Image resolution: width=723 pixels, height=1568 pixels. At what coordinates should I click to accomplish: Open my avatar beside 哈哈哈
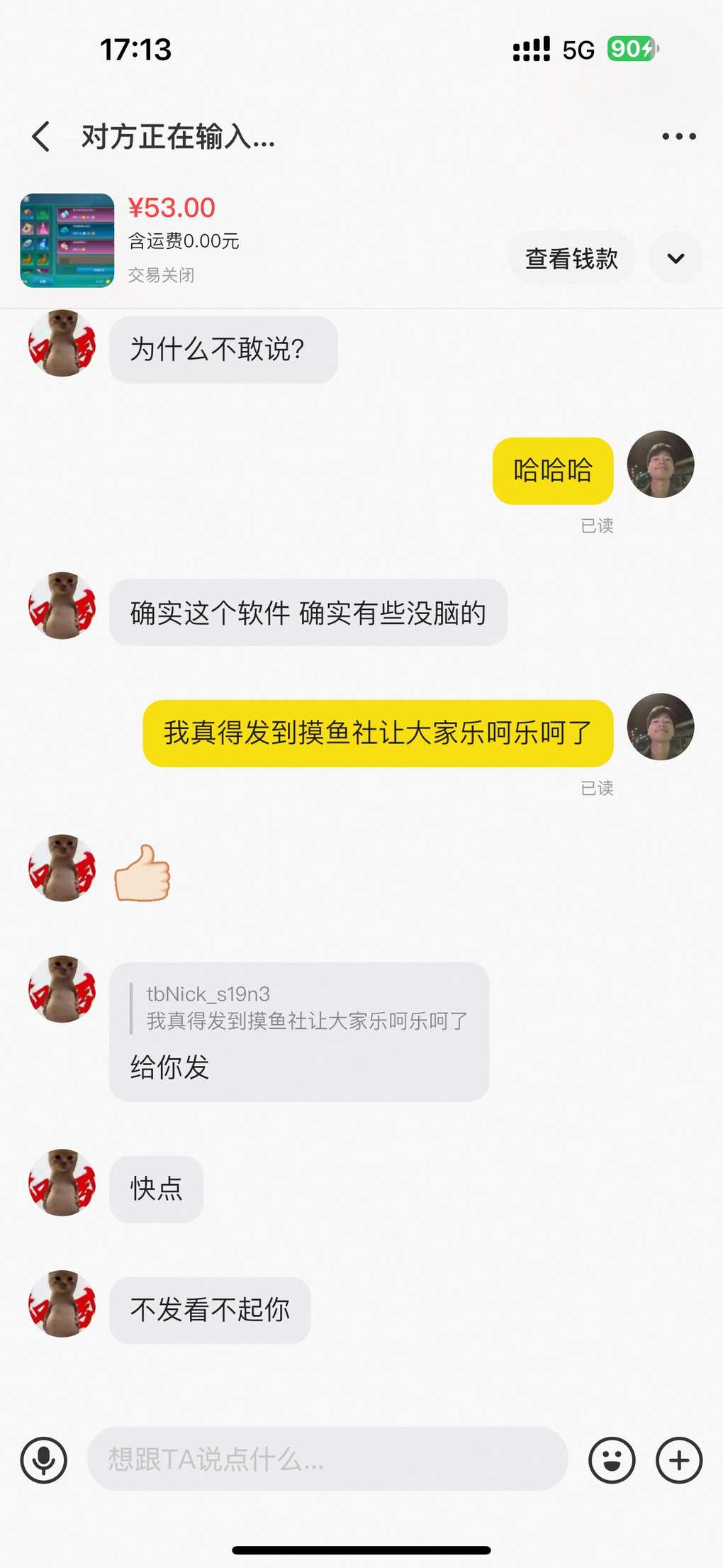tap(660, 465)
